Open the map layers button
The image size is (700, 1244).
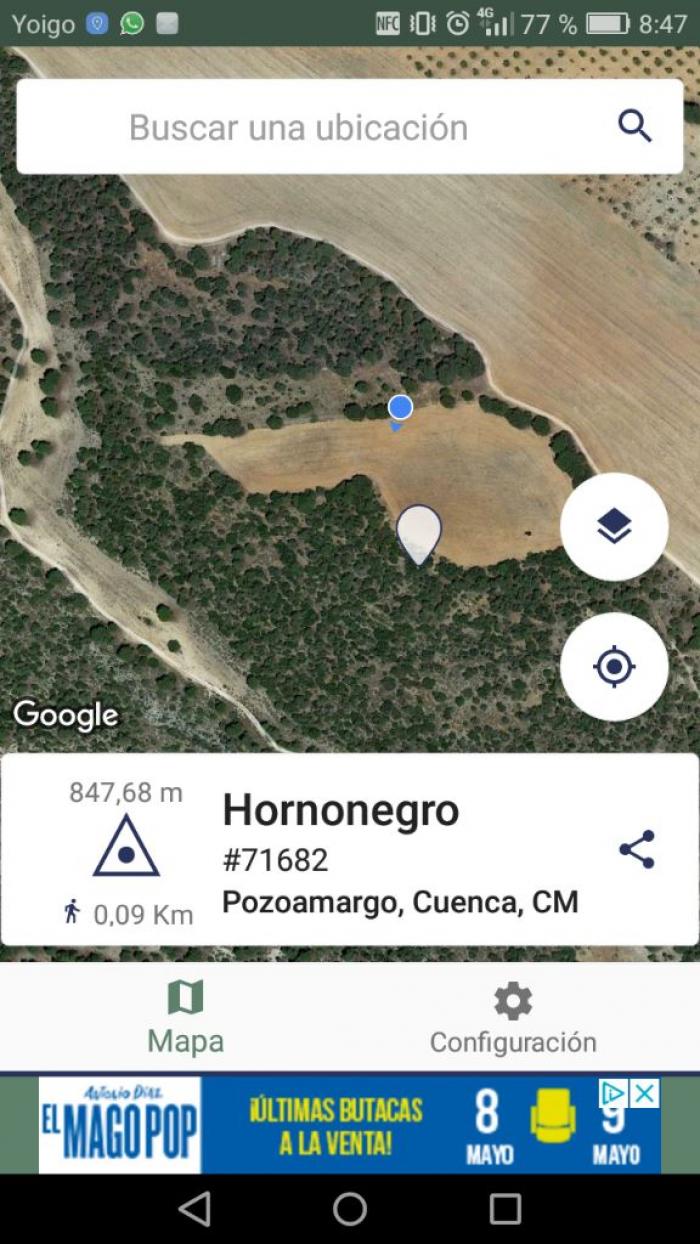point(614,526)
